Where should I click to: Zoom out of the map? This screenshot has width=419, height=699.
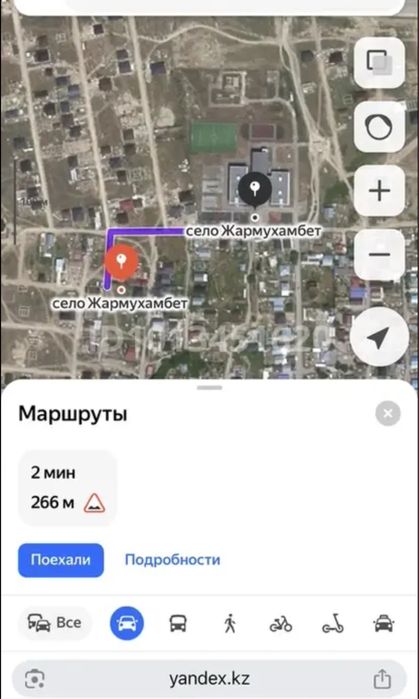pyautogui.click(x=379, y=255)
